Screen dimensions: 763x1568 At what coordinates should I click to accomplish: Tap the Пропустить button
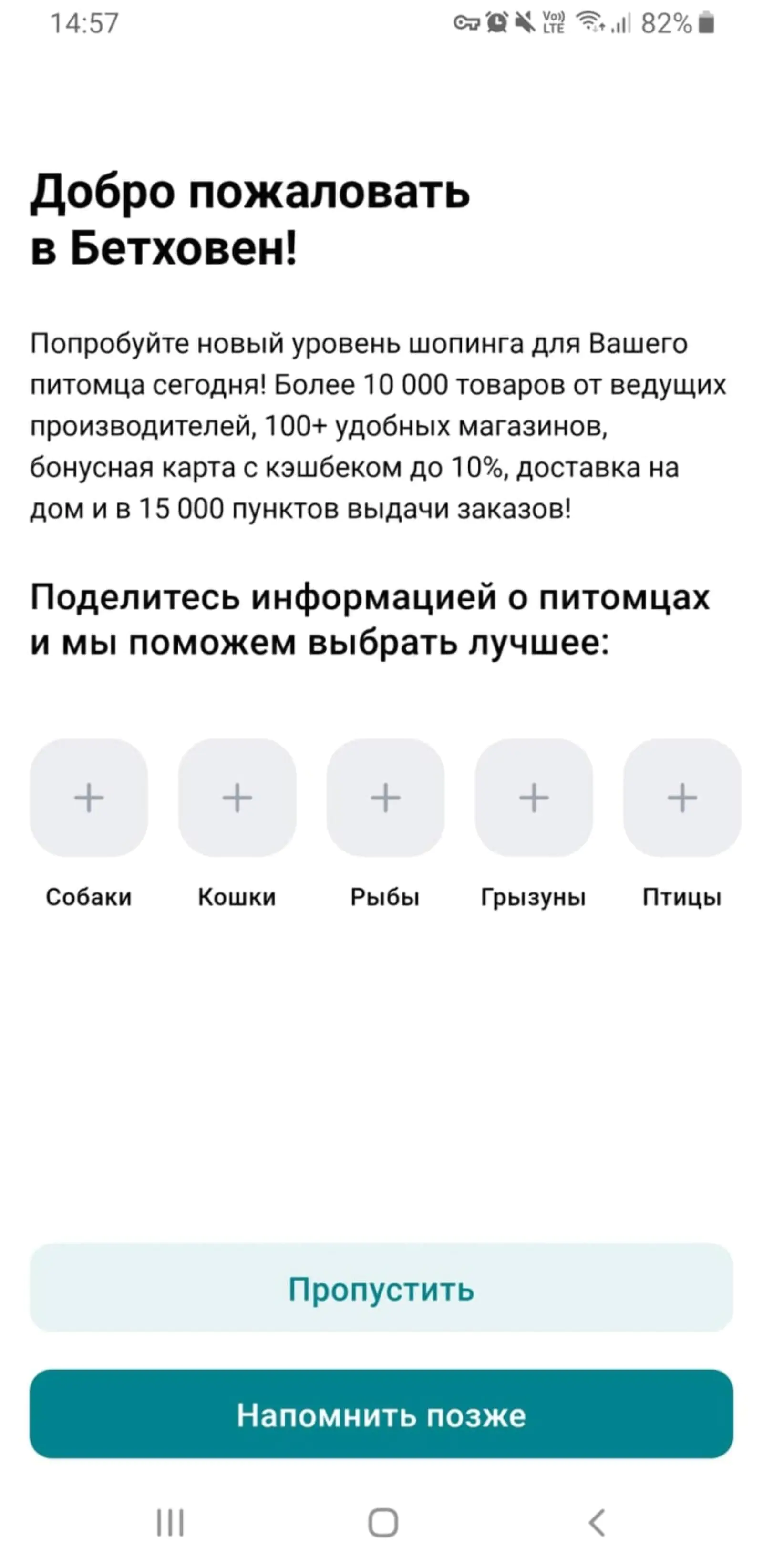pos(381,1288)
